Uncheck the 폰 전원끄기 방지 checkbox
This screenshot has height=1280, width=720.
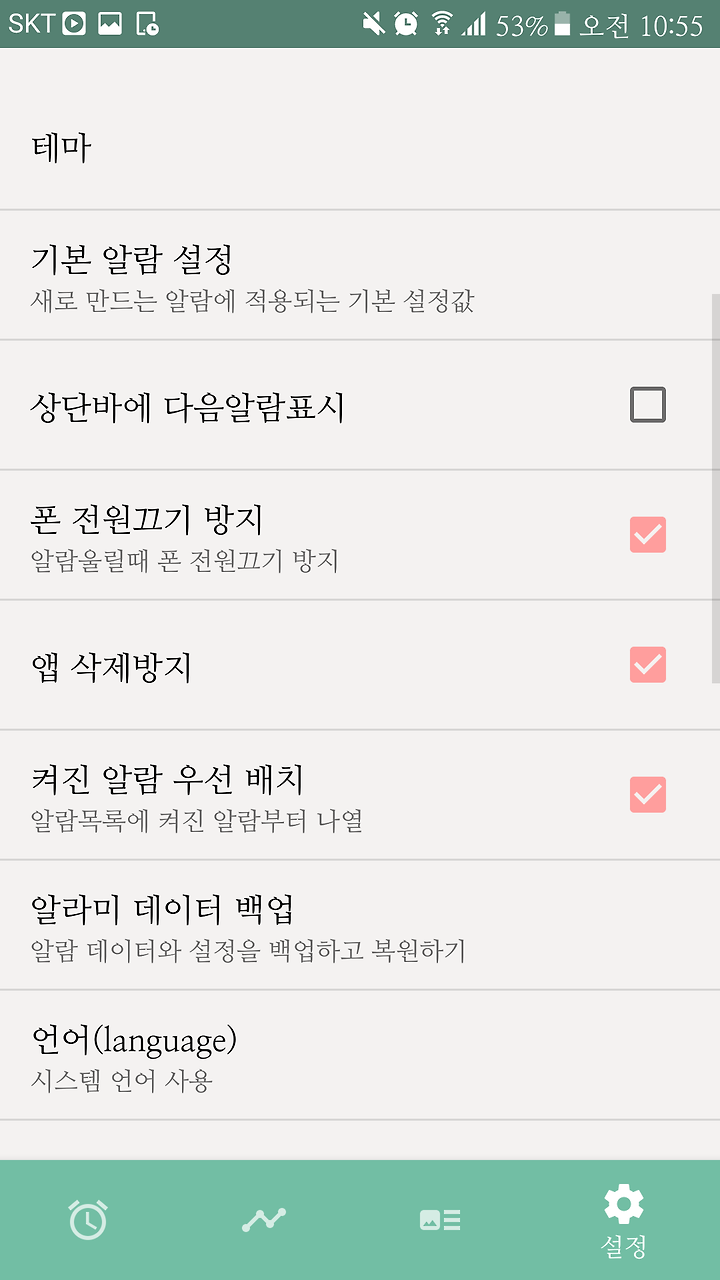click(648, 535)
